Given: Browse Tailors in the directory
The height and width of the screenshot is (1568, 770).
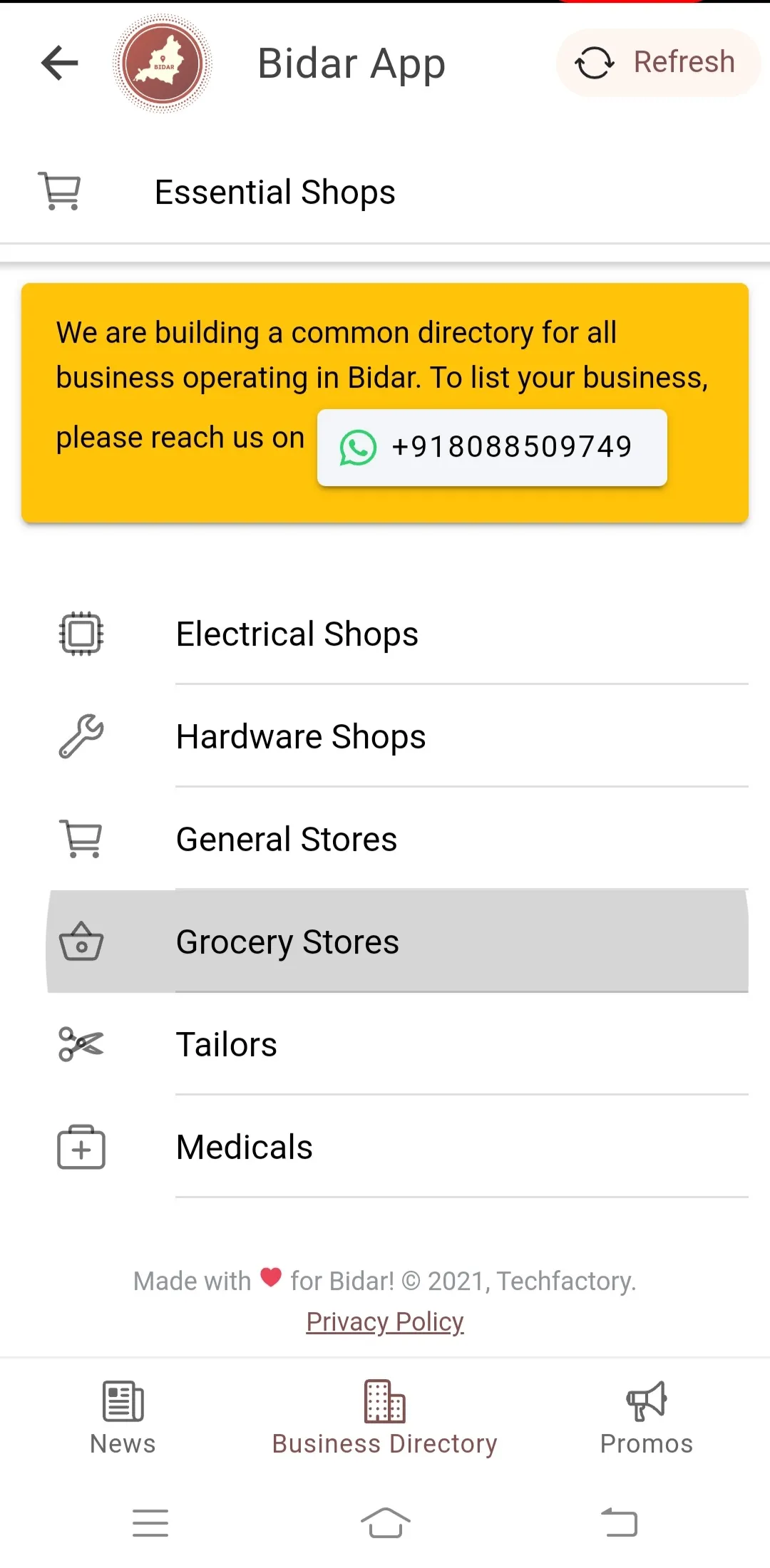Looking at the screenshot, I should click(x=227, y=1044).
